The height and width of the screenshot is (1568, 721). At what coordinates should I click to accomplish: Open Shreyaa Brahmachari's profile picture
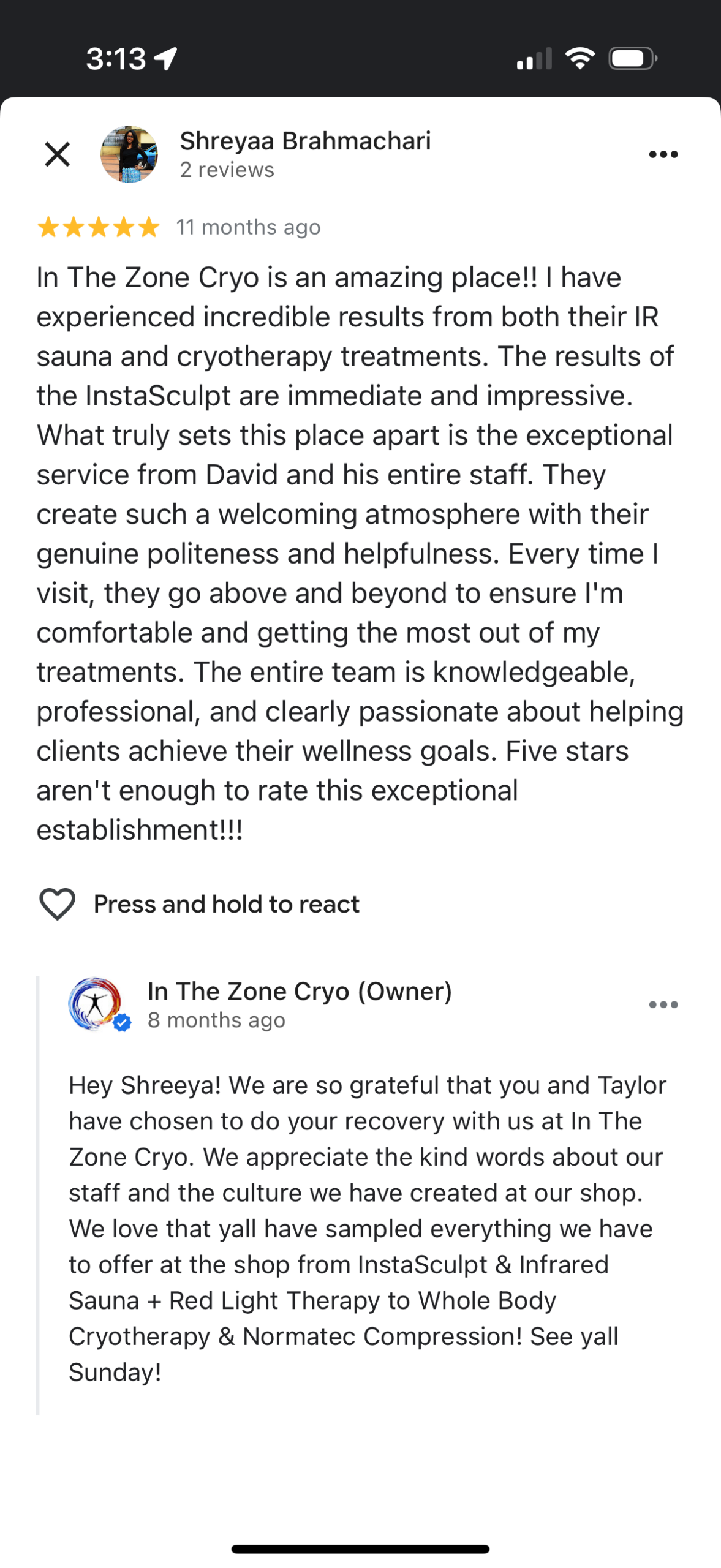129,154
